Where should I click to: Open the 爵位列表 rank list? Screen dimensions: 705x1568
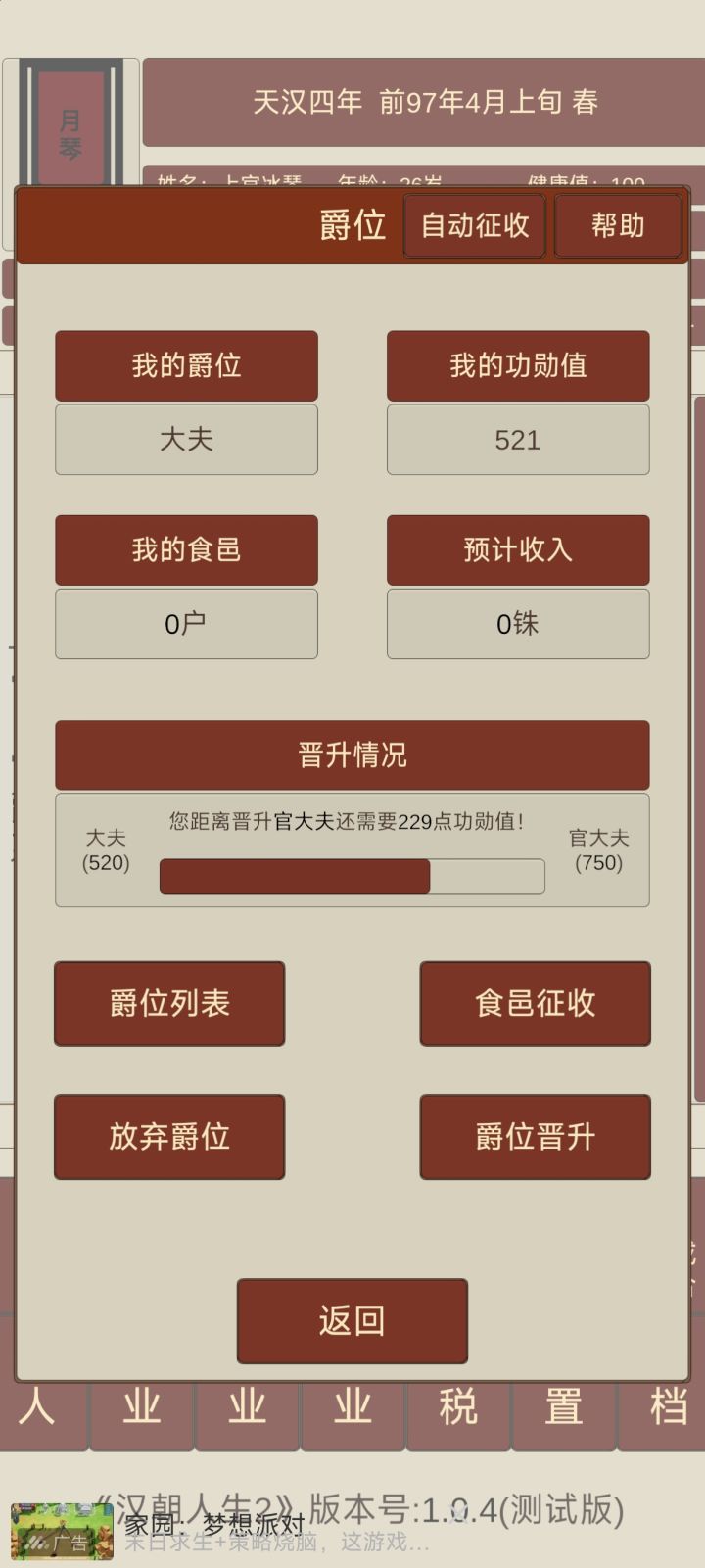169,1003
